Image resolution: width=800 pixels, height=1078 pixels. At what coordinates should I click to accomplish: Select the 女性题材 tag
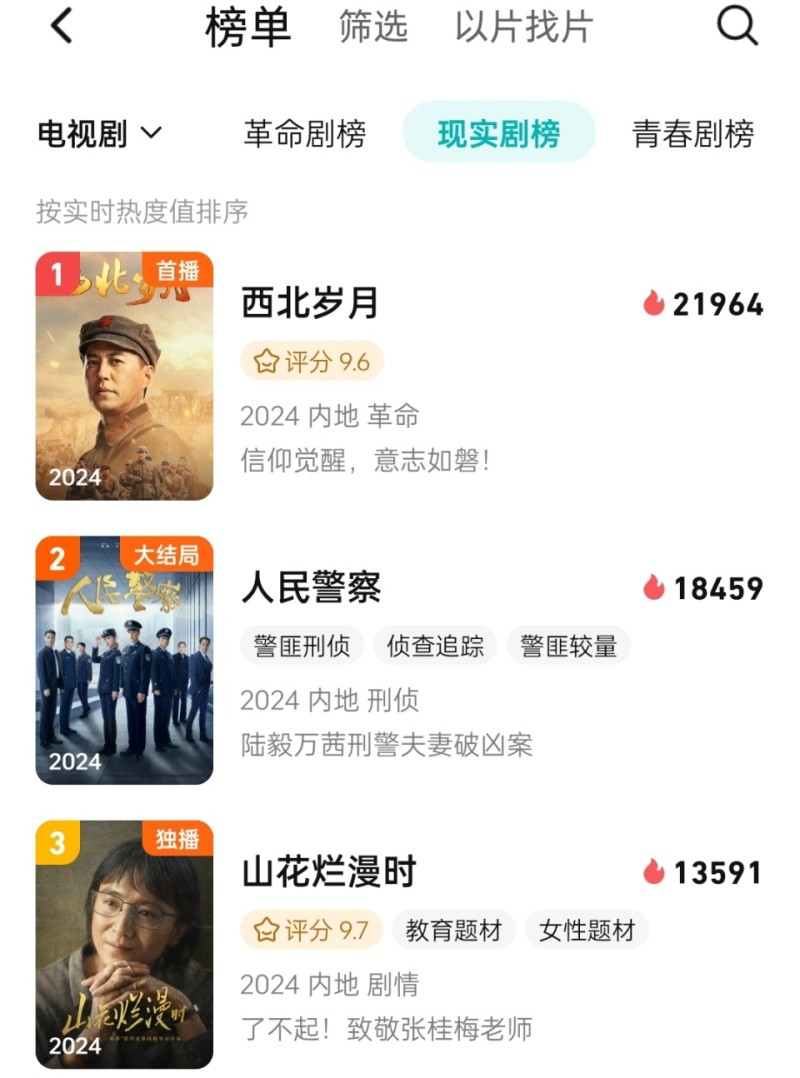588,930
